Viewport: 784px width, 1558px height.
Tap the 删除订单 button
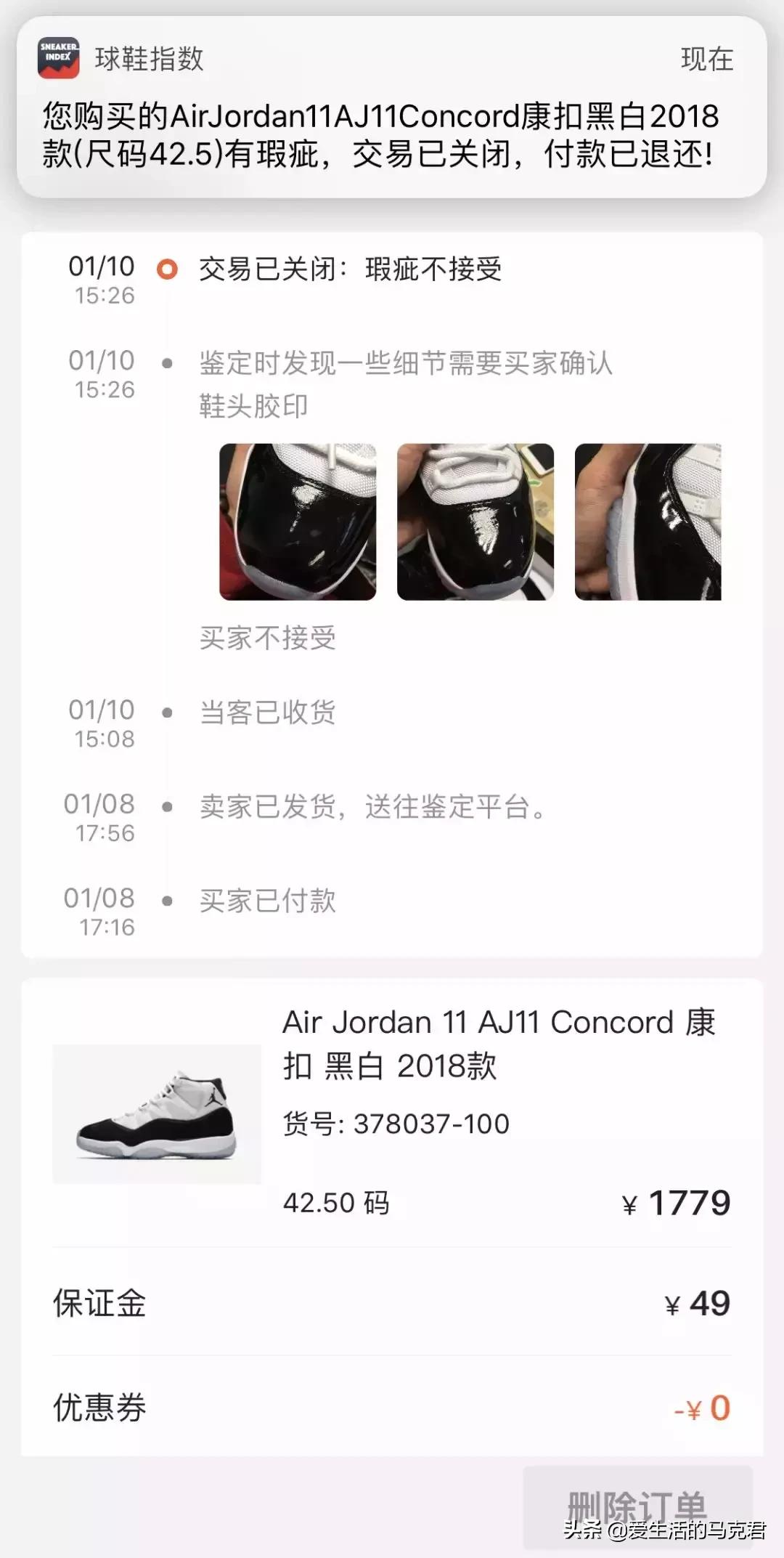[x=637, y=1506]
